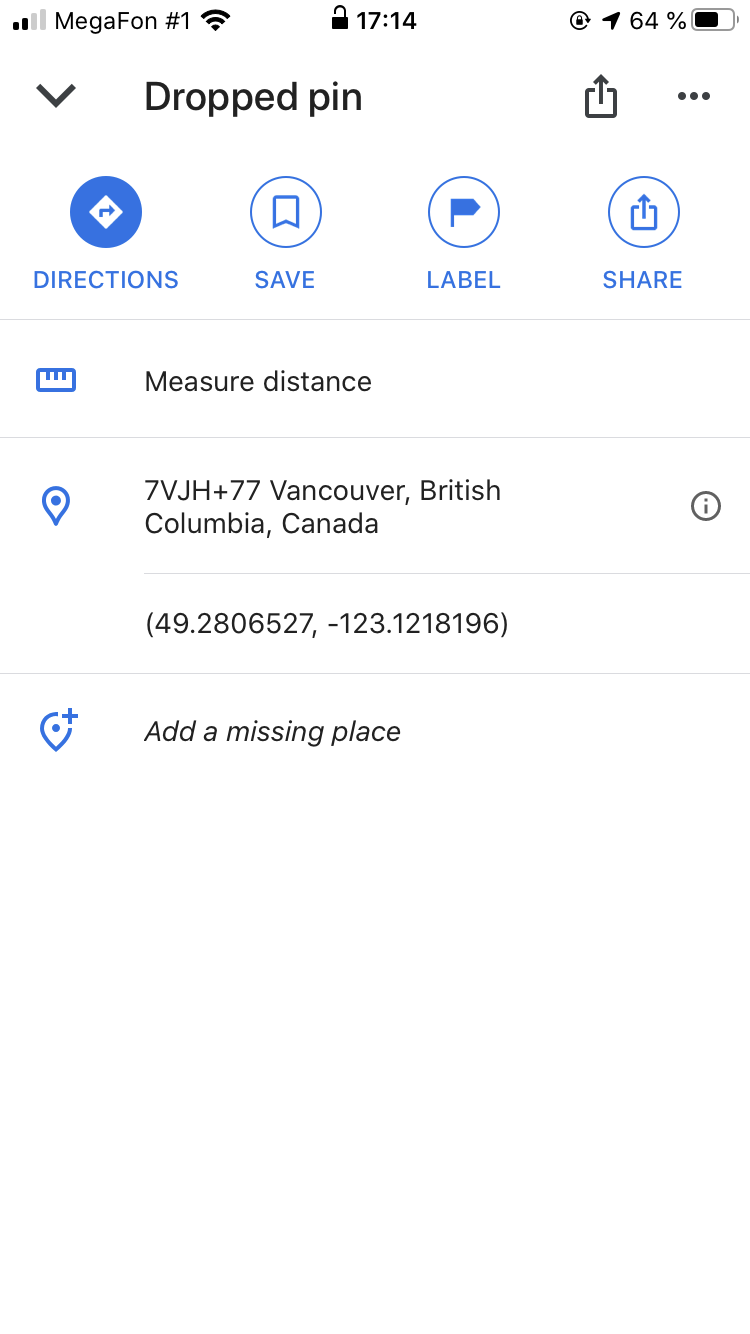This screenshot has height=1334, width=750.
Task: Collapse the Dropped pin panel with the chevron
Action: pyautogui.click(x=56, y=96)
